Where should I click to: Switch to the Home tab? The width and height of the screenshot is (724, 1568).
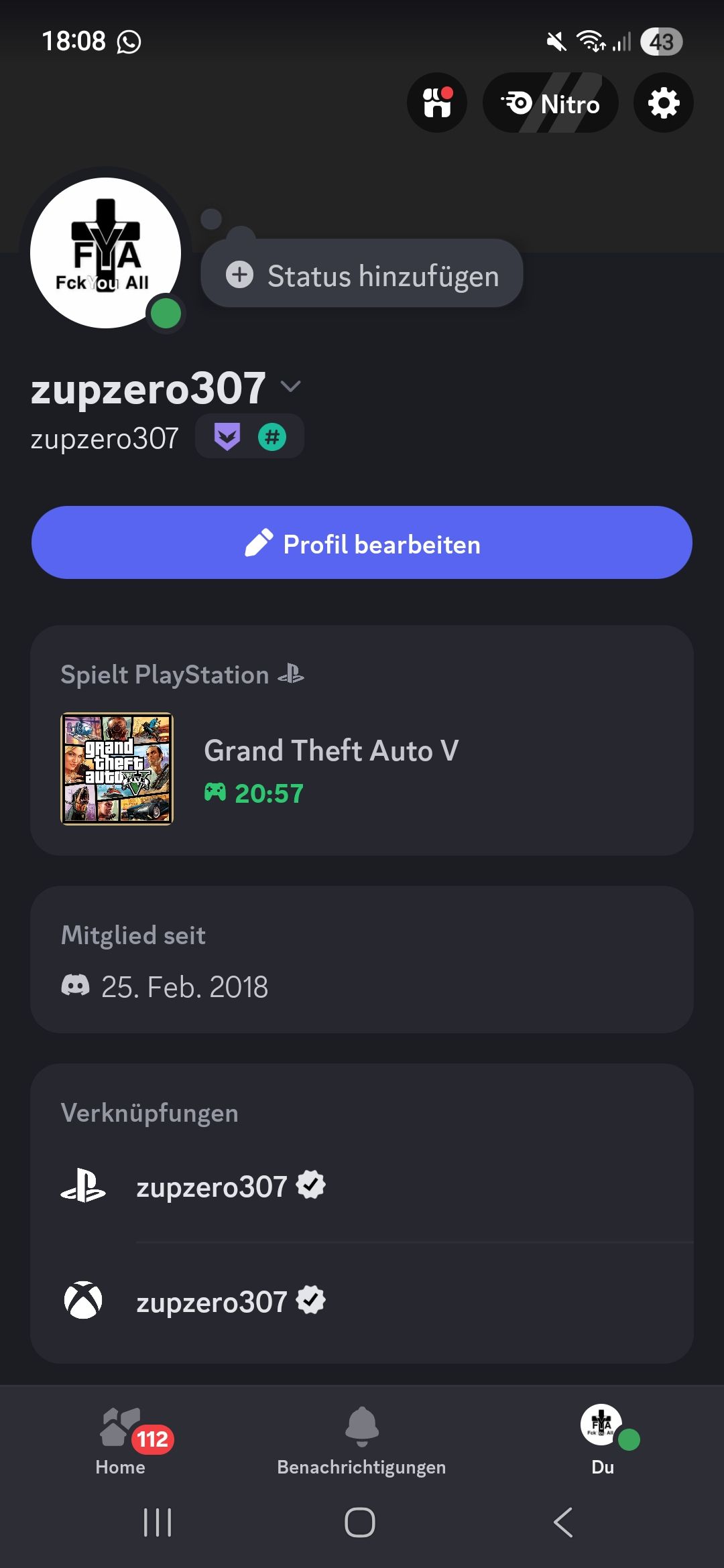pyautogui.click(x=121, y=1441)
